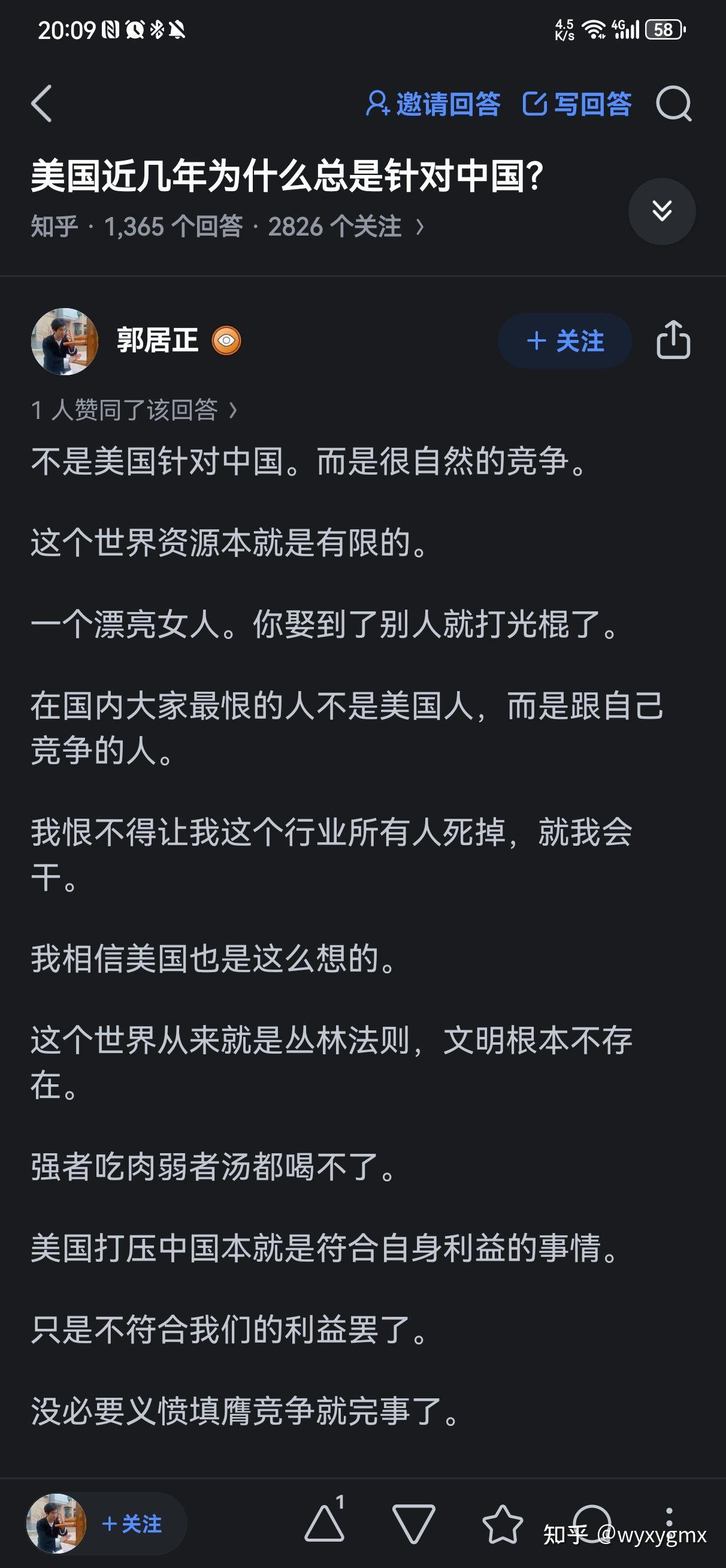The image size is (726, 1568).
Task: Expand the question details with double-chevron button
Action: 662,211
